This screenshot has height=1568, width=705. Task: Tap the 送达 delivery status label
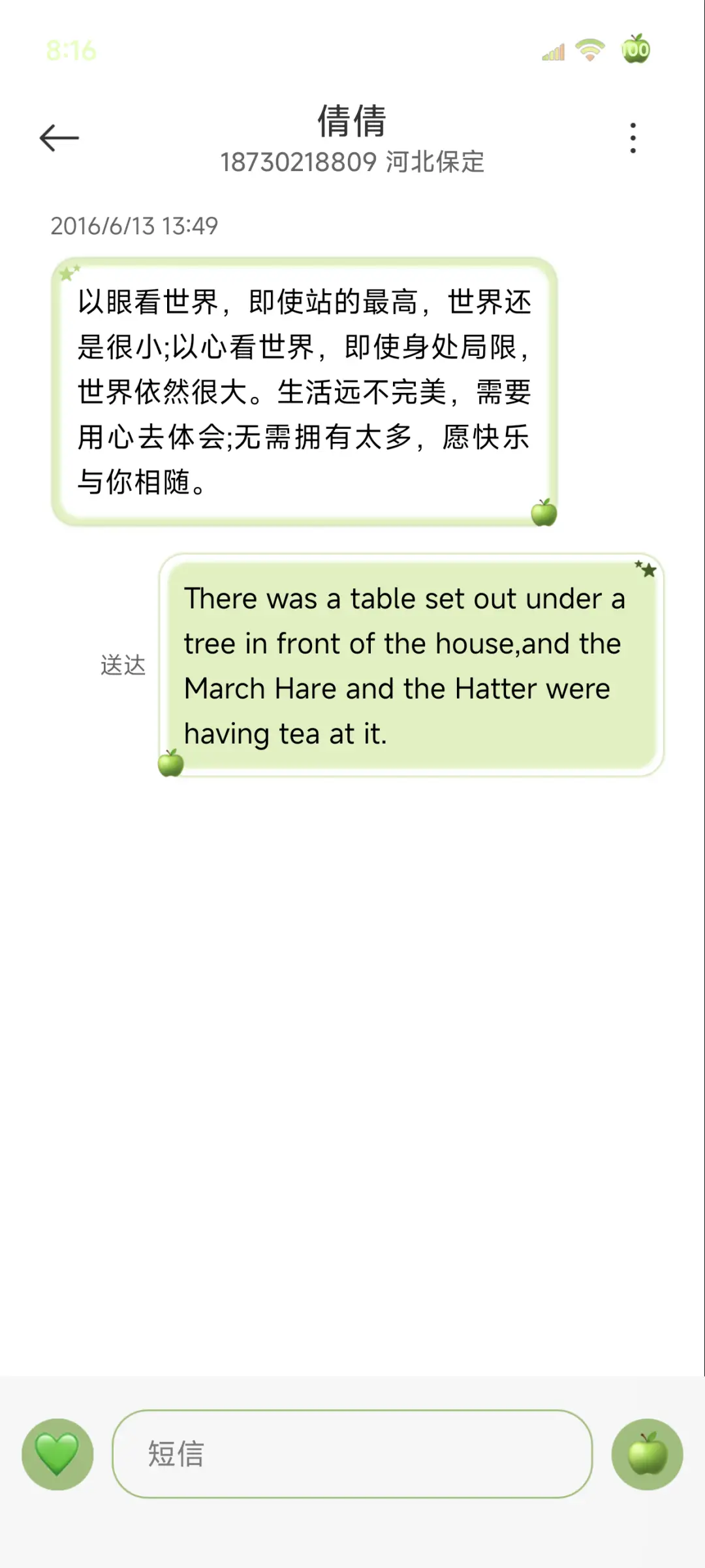pyautogui.click(x=123, y=665)
